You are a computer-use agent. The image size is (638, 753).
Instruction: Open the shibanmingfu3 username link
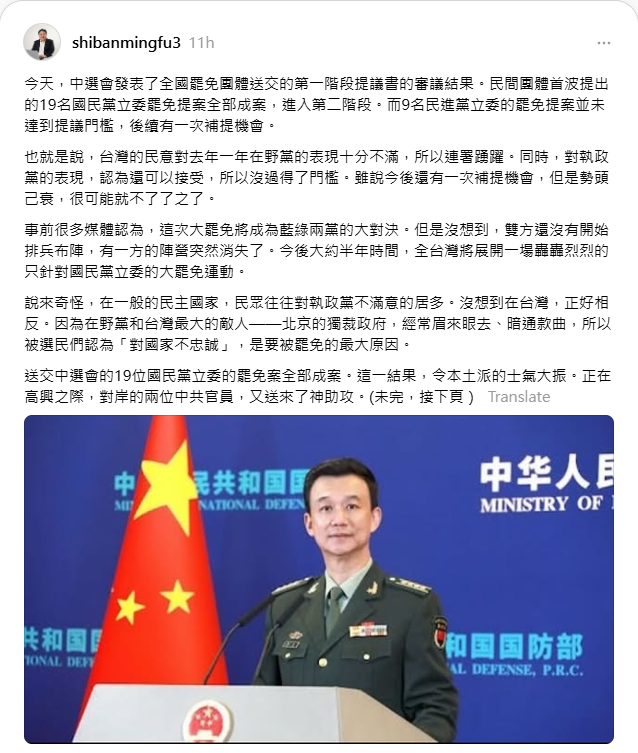tap(127, 43)
